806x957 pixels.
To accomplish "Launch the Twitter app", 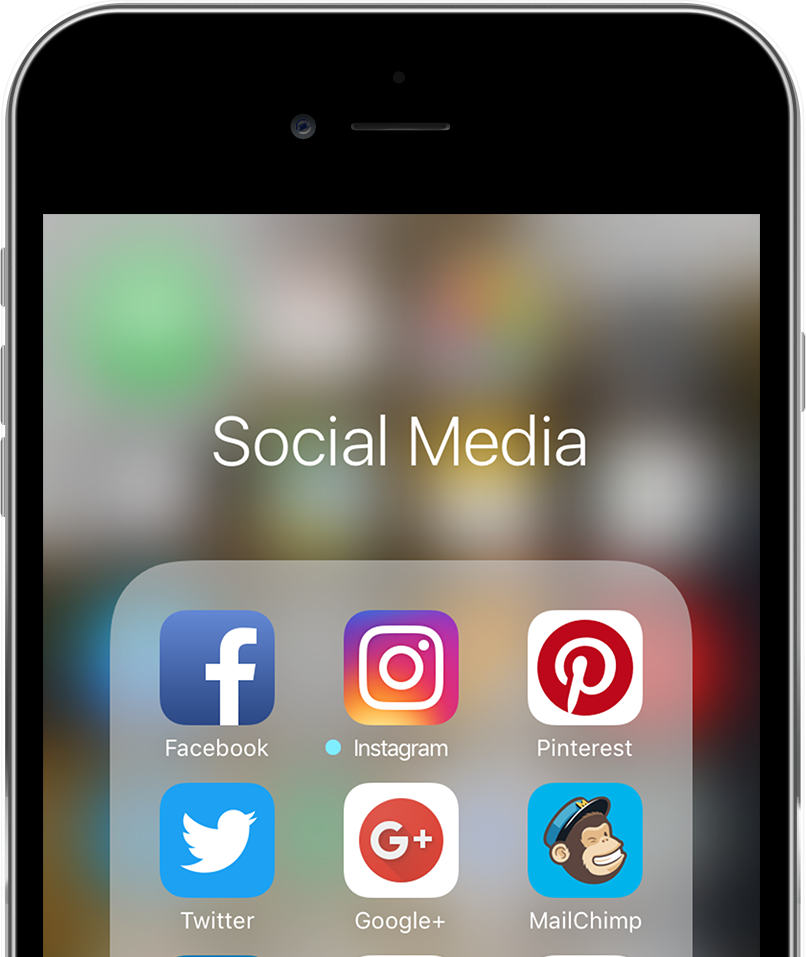I will click(217, 840).
